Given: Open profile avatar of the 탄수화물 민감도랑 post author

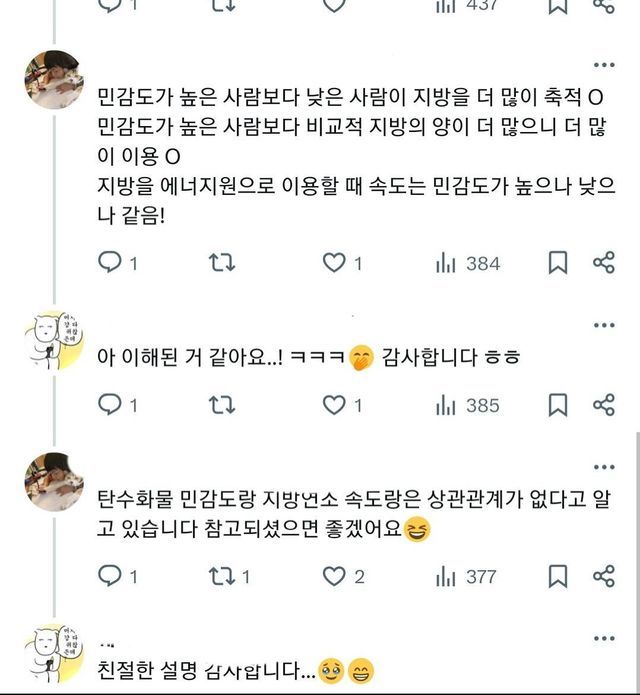Looking at the screenshot, I should pyautogui.click(x=54, y=482).
